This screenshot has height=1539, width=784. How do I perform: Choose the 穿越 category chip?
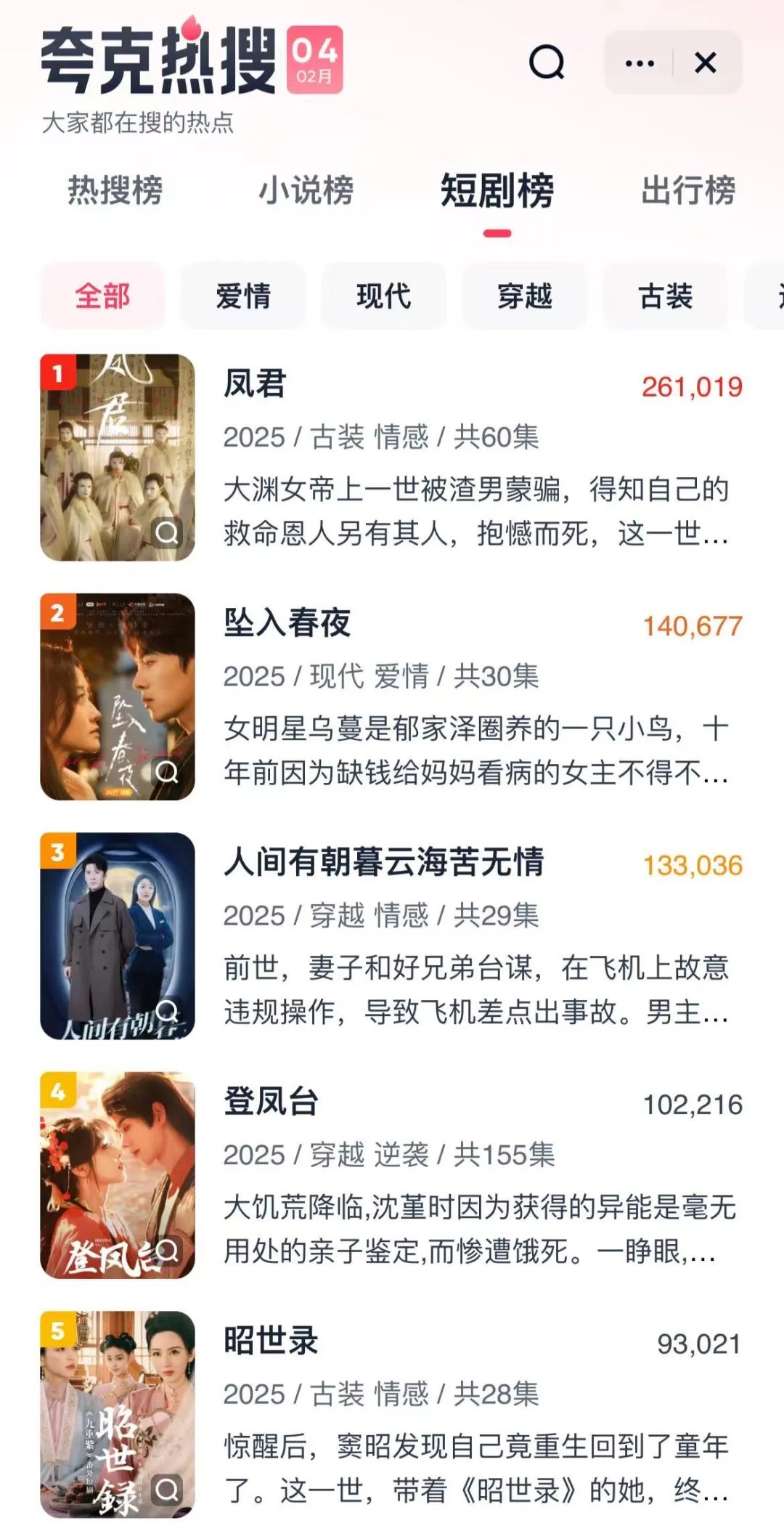[525, 296]
